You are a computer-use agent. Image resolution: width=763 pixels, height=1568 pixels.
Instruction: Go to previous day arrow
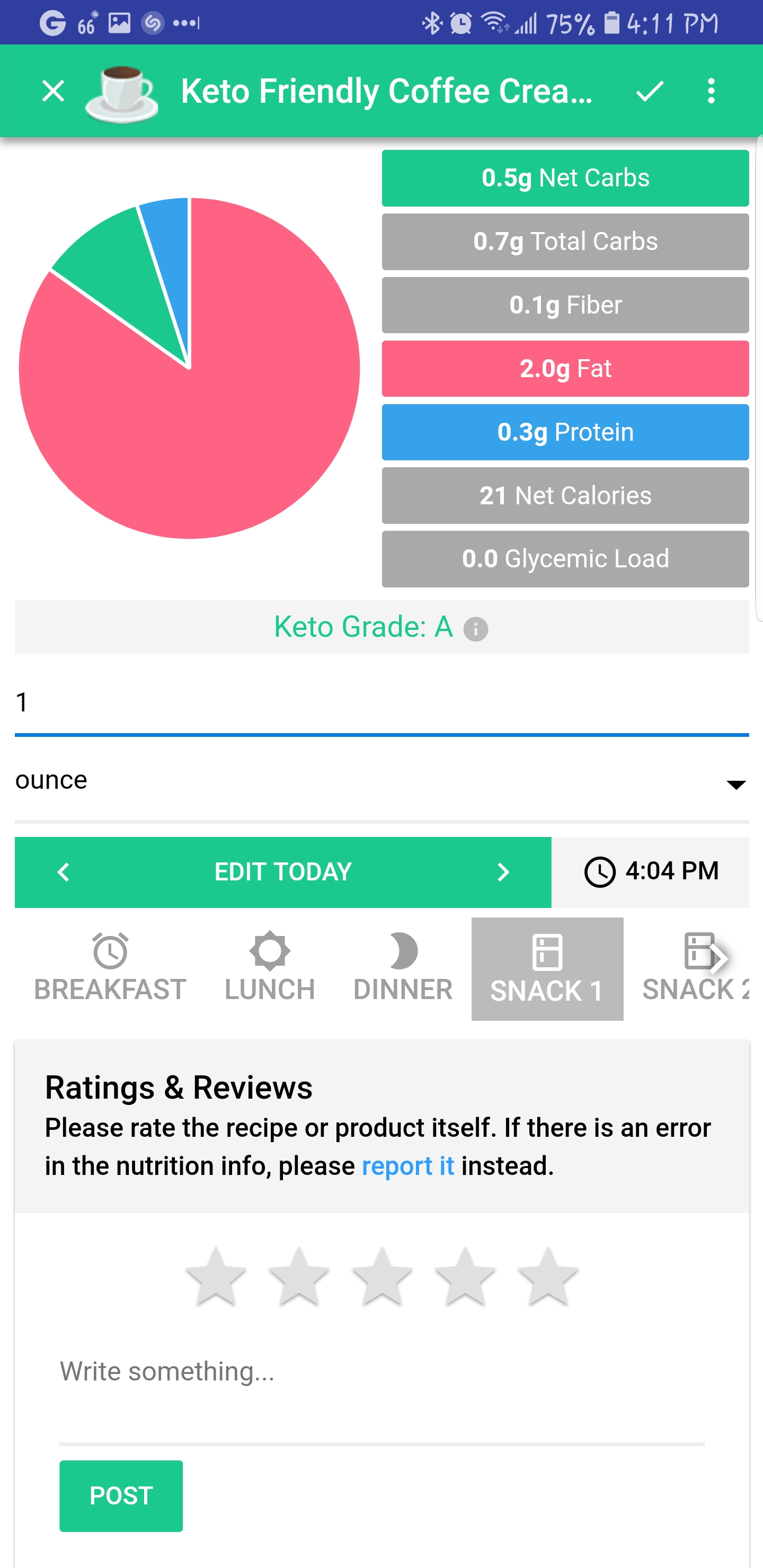click(64, 871)
